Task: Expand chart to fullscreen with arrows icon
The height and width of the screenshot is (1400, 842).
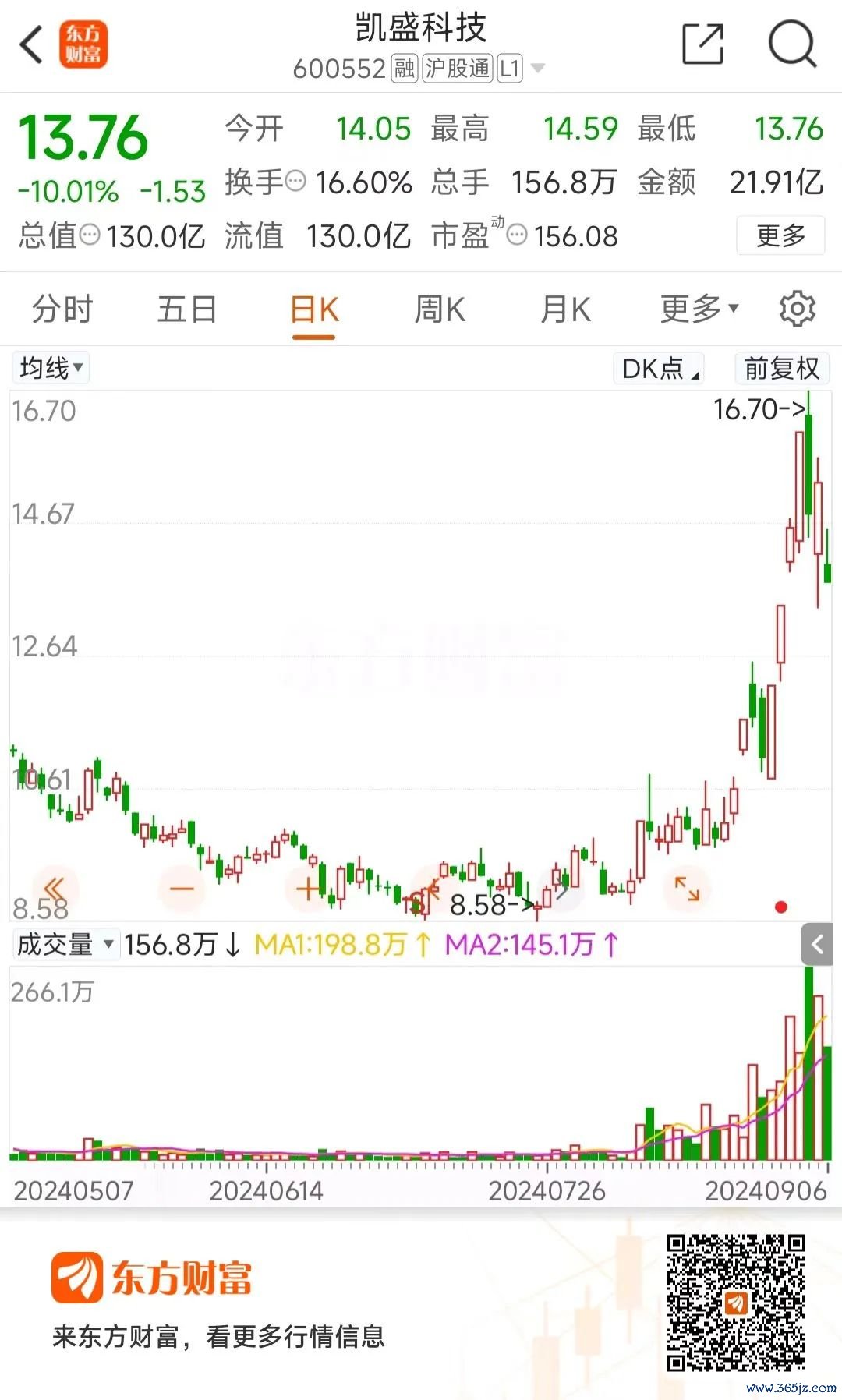Action: pos(687,889)
